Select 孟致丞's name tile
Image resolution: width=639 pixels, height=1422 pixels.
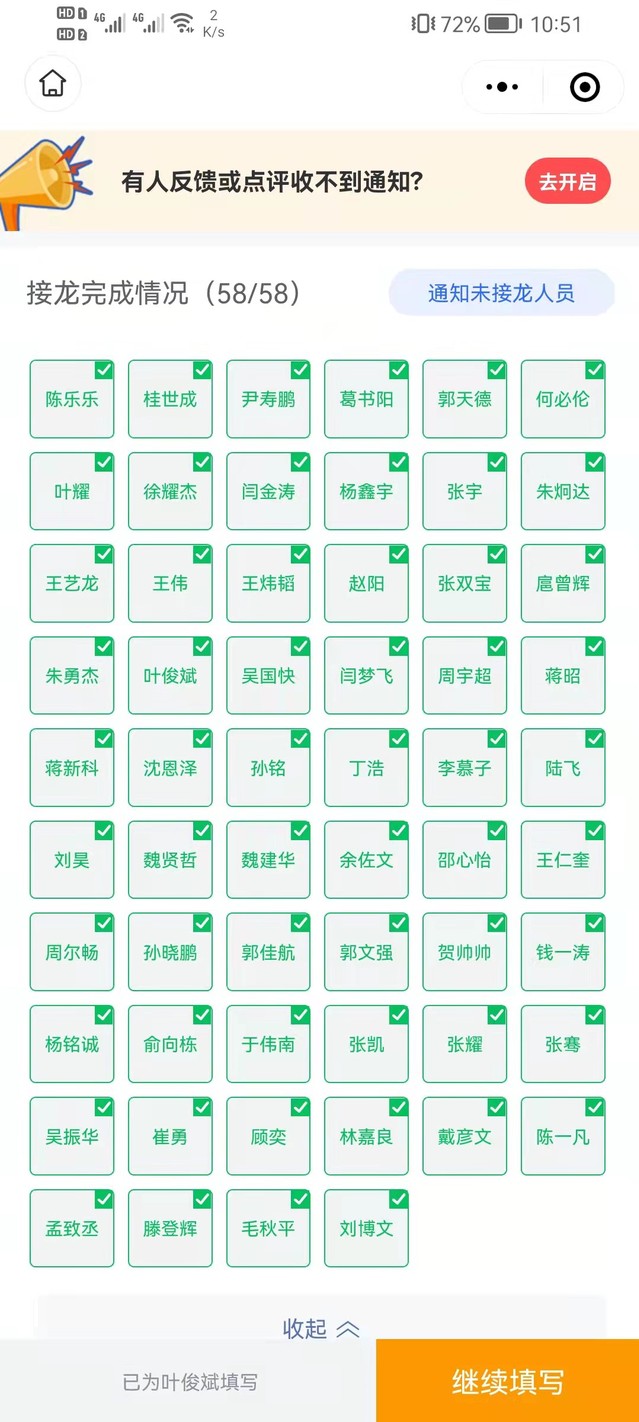point(72,1229)
